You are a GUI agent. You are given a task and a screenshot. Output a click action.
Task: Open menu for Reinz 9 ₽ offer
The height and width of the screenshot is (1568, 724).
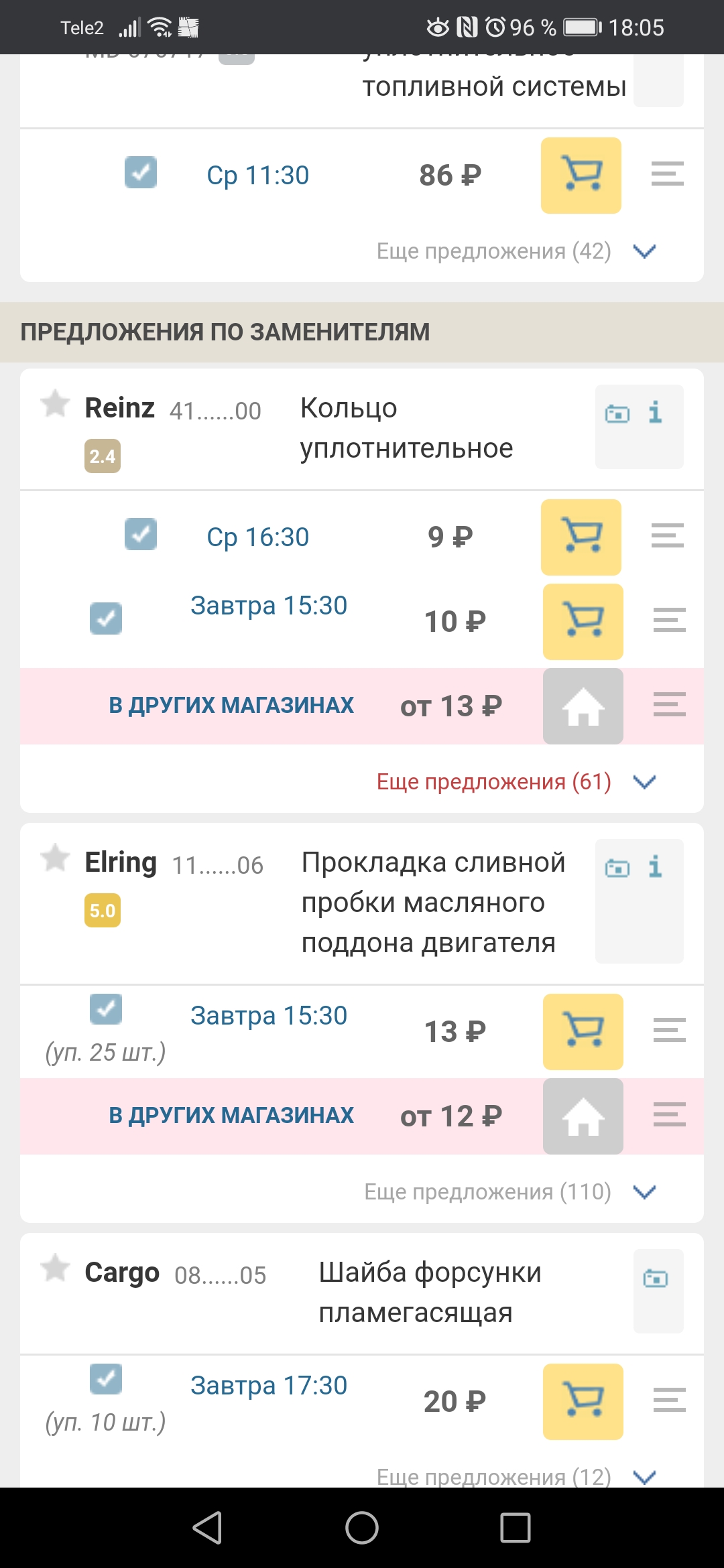tap(667, 536)
